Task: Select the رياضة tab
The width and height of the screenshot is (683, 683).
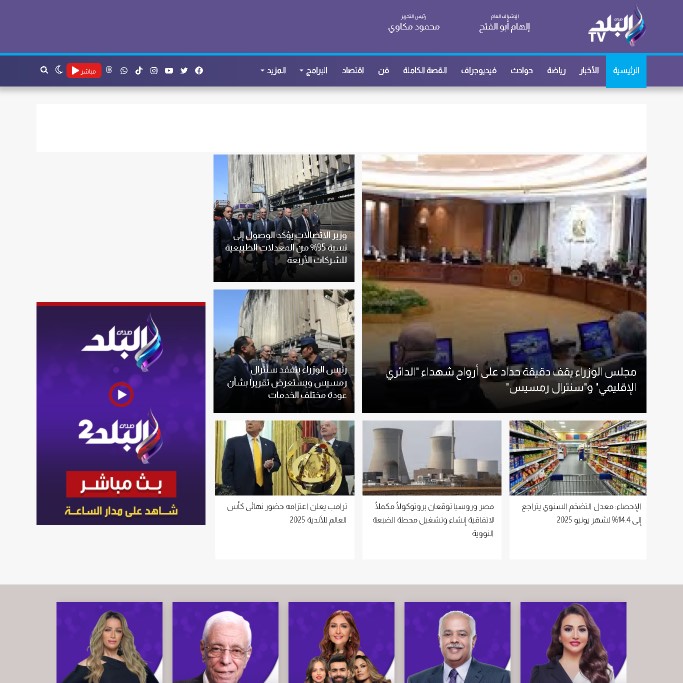Action: click(x=556, y=71)
